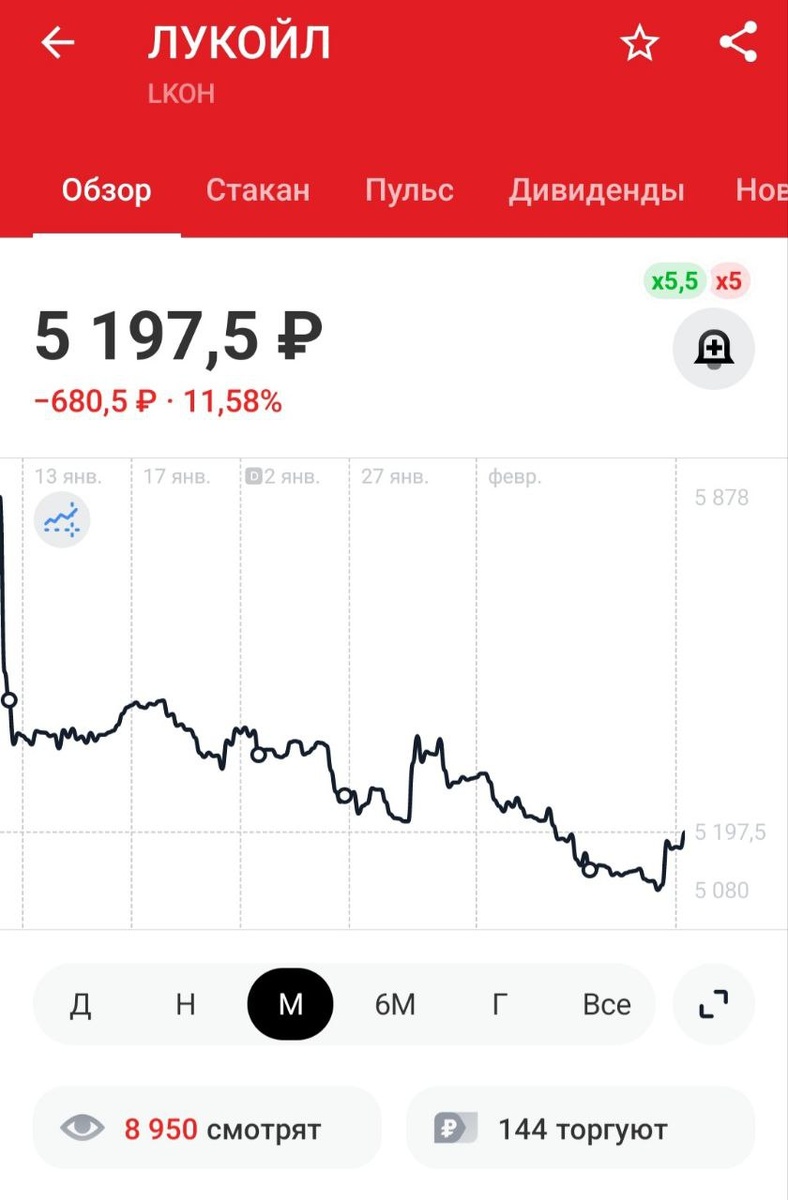Screen dimensions: 788x1200
Task: Add ЛУКОЙЛ to favorites with the star
Action: 639,43
